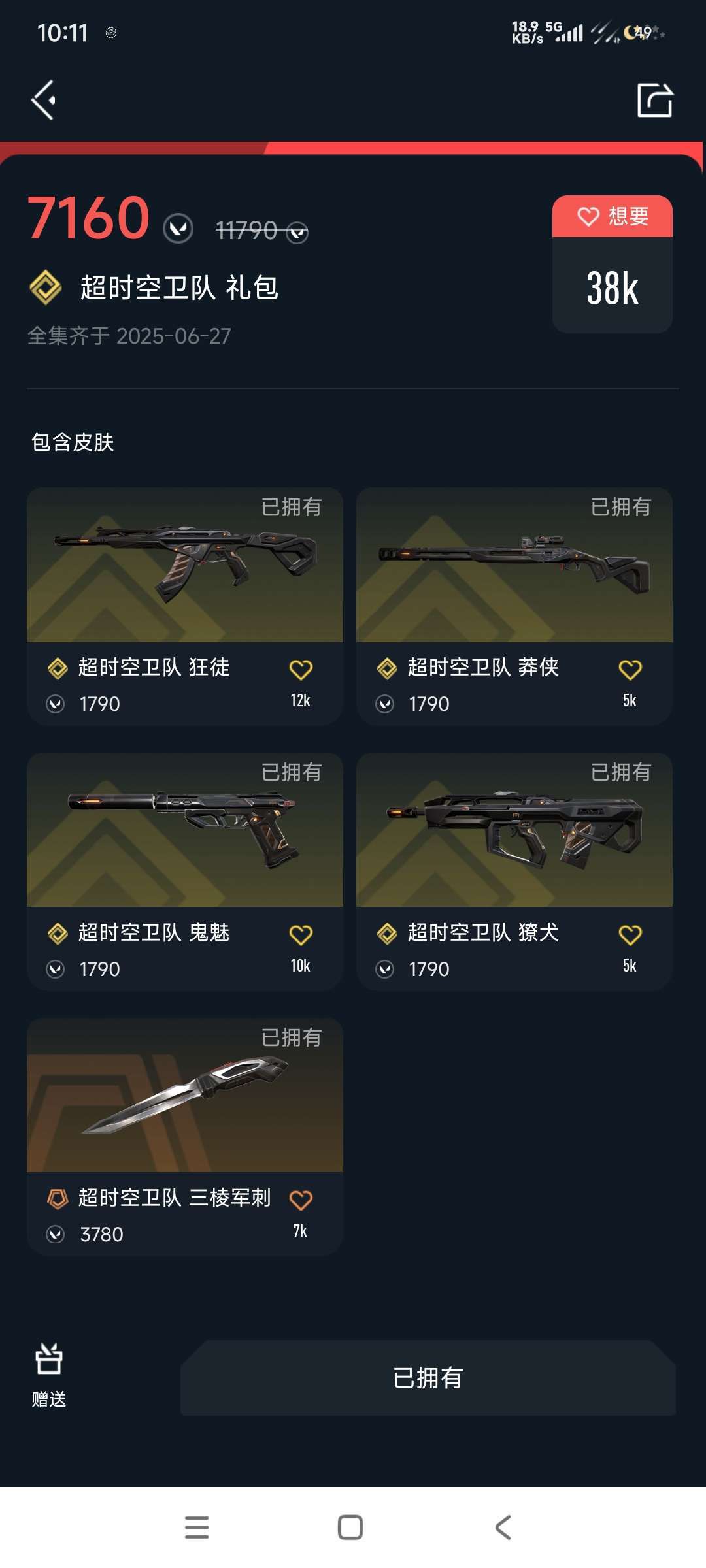The image size is (706, 1568).
Task: Go back using the top-left arrow
Action: [44, 101]
